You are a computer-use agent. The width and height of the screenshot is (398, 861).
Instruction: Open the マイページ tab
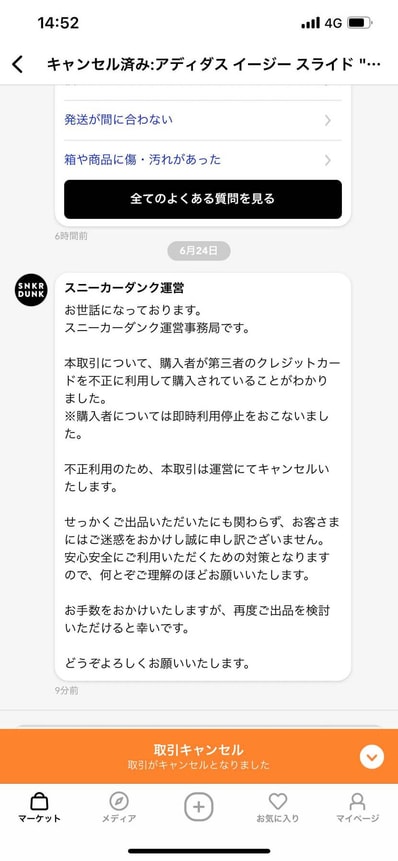(x=357, y=808)
